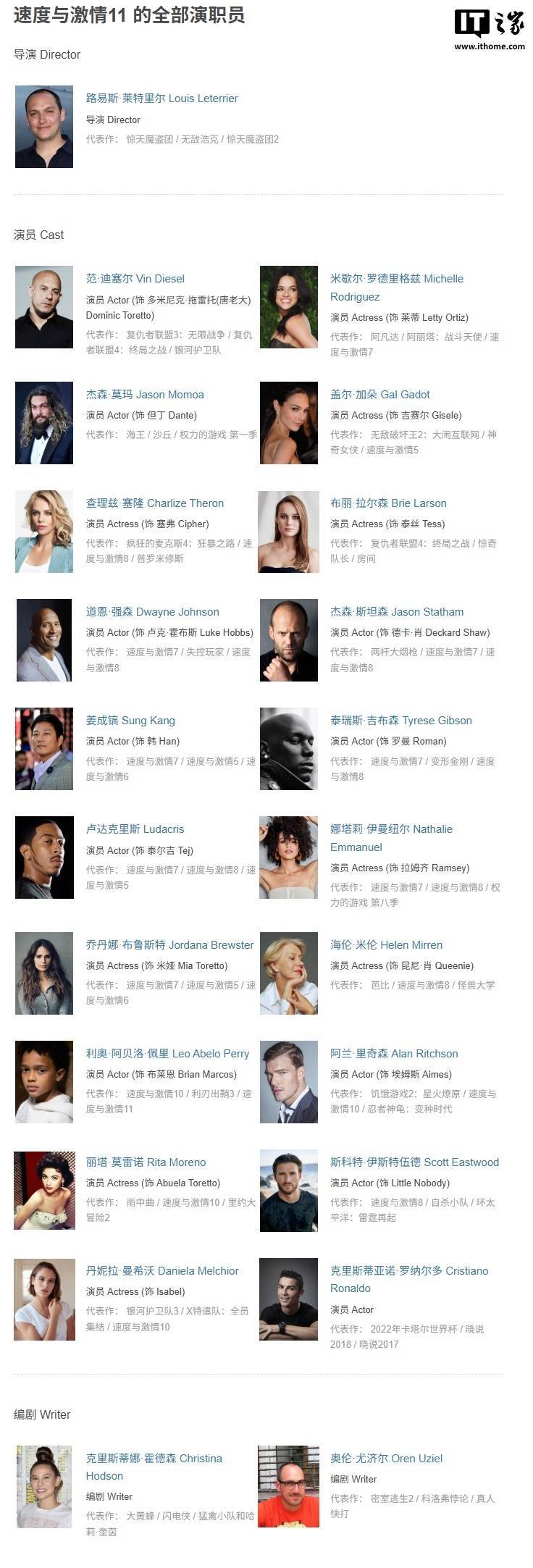This screenshot has width=533, height=1568.
Task: Open writer Christina Hodson's profile link
Action: click(154, 1459)
